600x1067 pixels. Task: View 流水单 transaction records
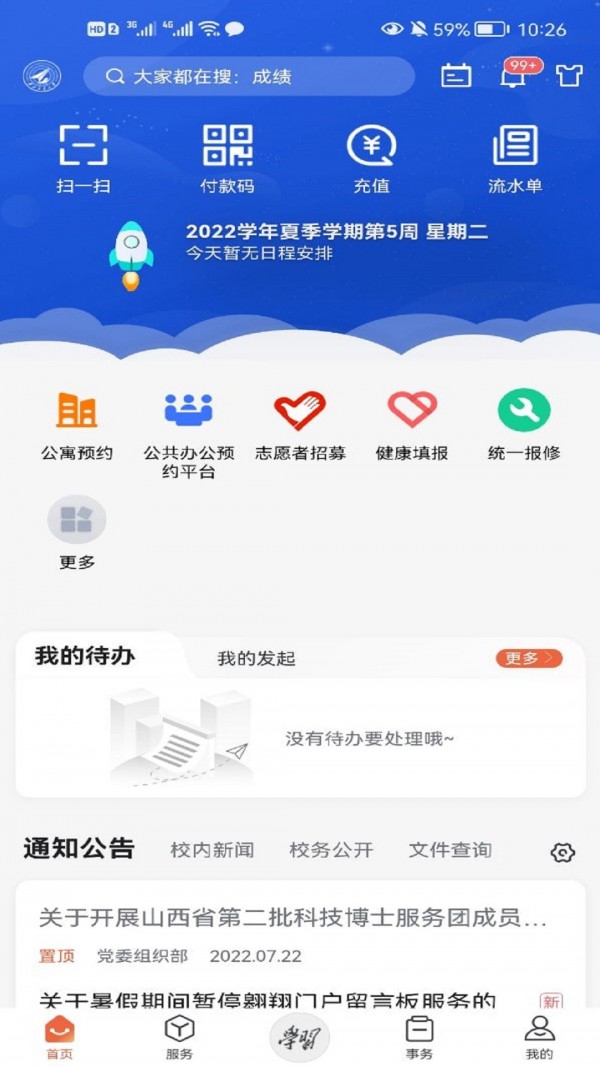515,158
